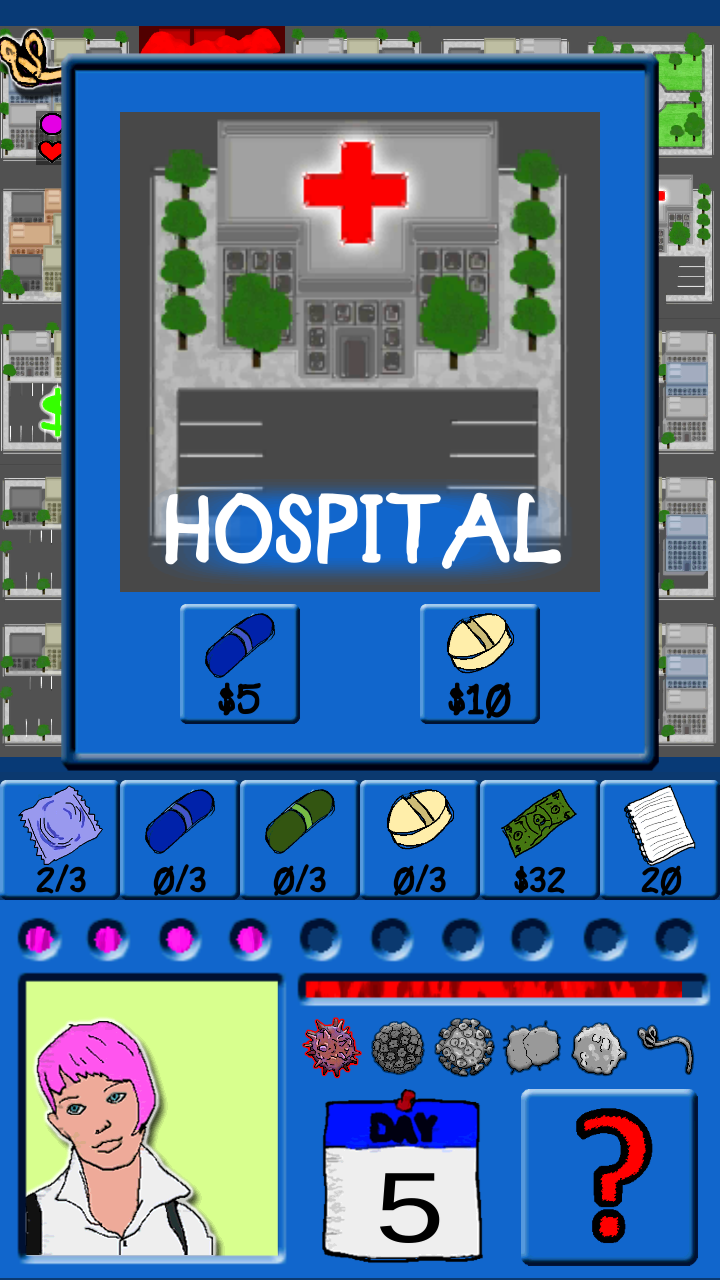Select the white tablet inventory slot

click(420, 840)
